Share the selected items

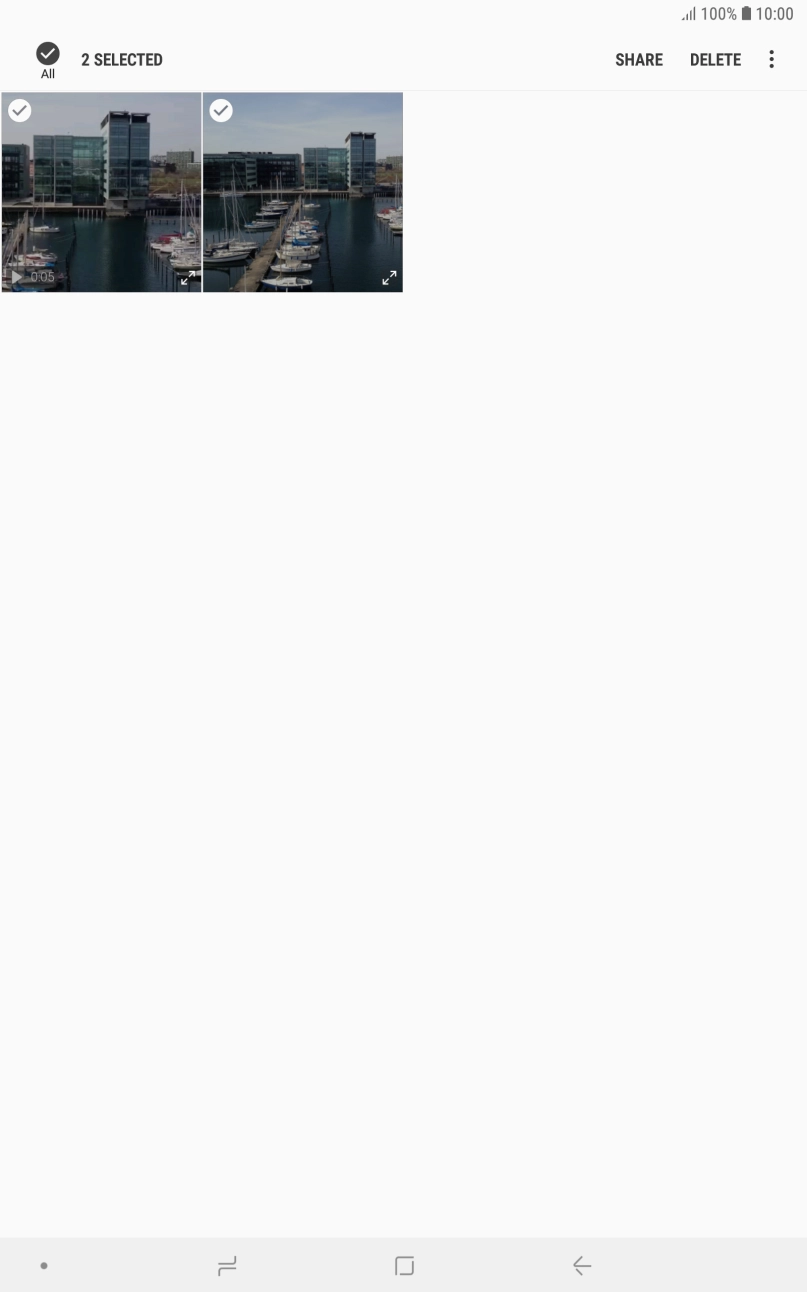coord(639,60)
